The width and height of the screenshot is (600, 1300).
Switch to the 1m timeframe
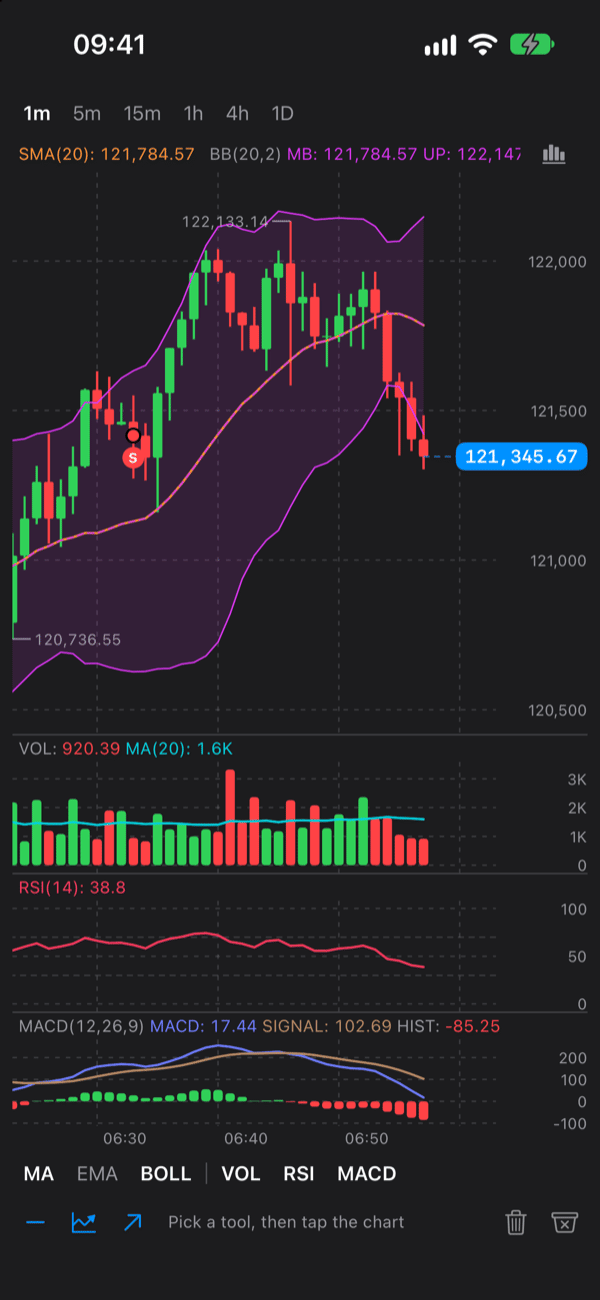(37, 113)
